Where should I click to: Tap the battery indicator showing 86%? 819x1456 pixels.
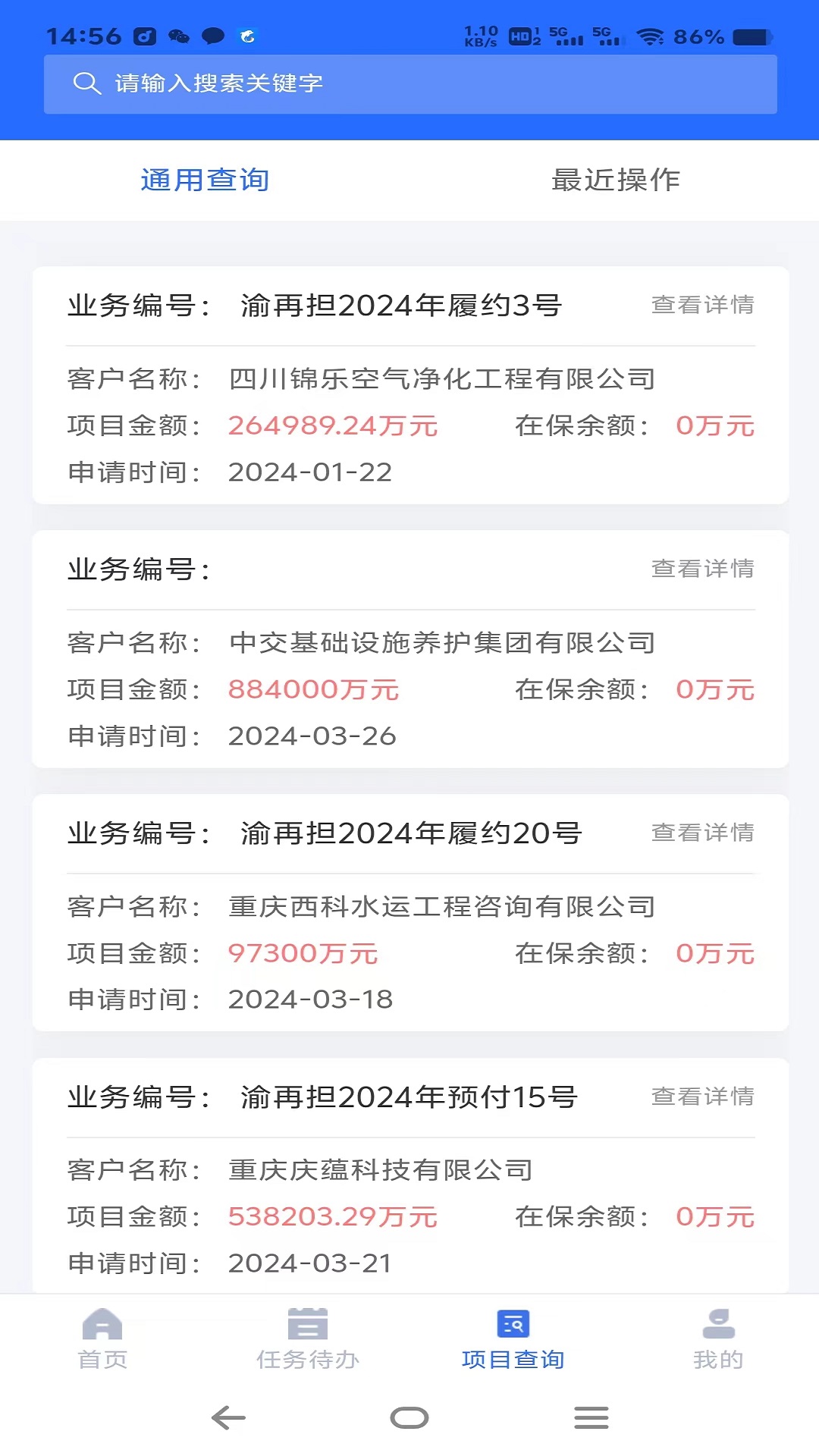click(698, 34)
